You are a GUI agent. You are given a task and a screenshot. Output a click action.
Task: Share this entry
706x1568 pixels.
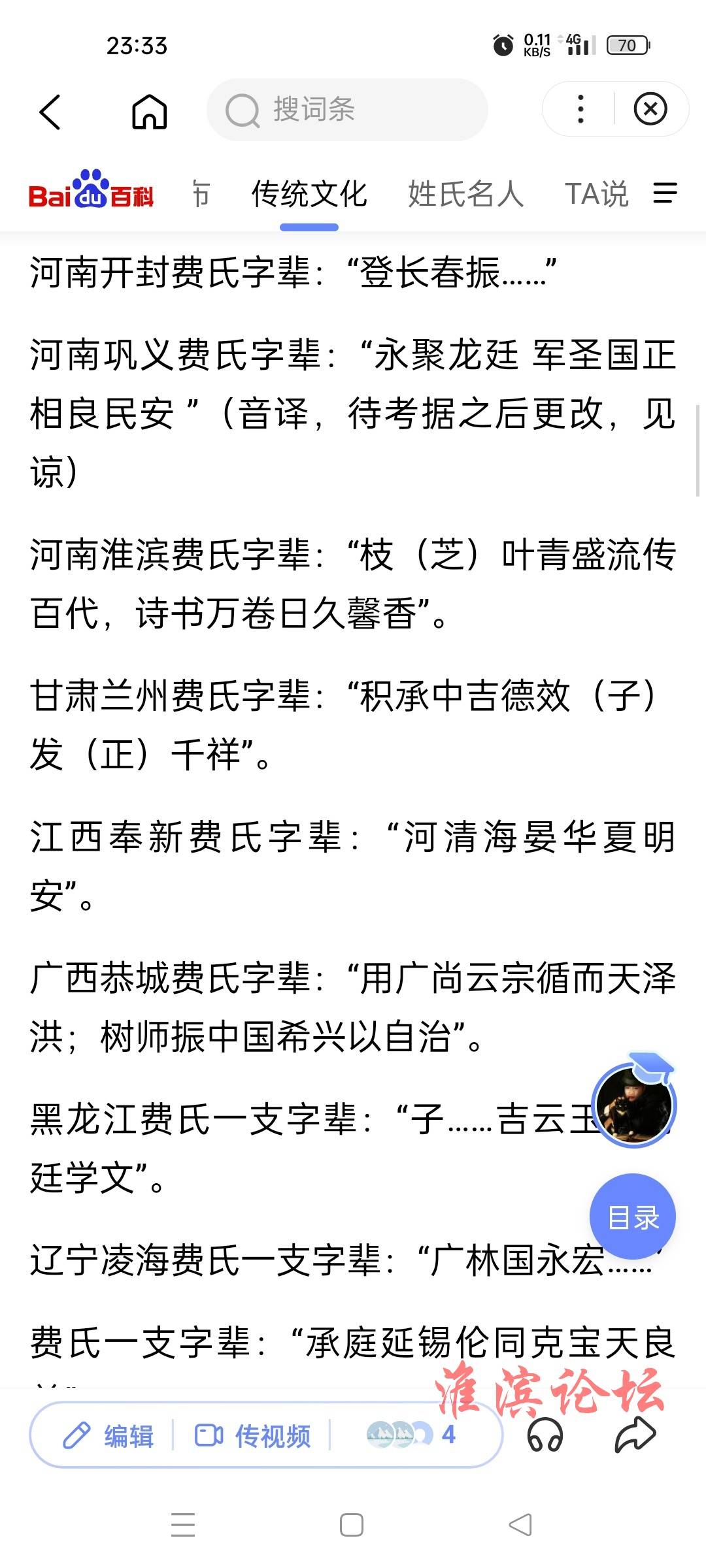coord(635,1435)
